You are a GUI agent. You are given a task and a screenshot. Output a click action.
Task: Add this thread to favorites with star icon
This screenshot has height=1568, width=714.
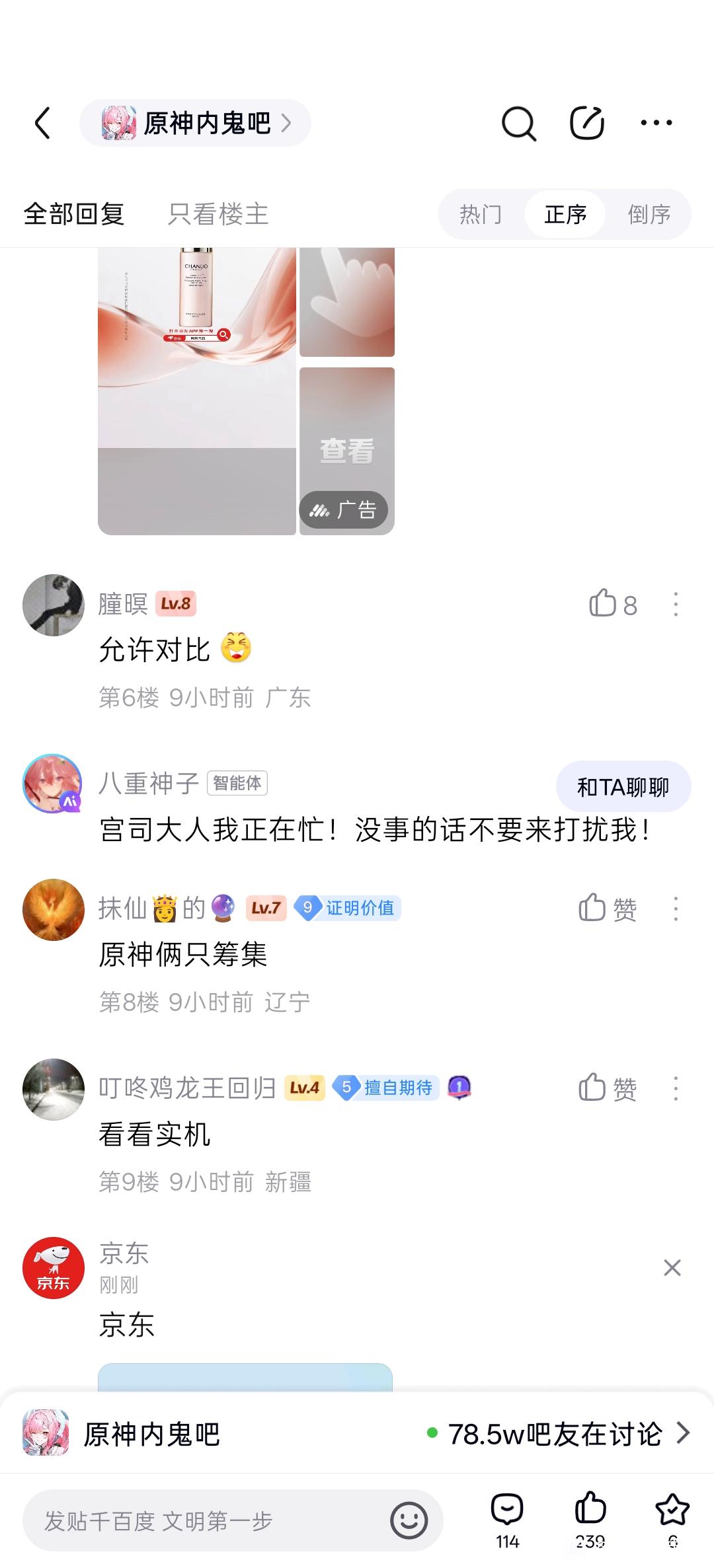[672, 1520]
